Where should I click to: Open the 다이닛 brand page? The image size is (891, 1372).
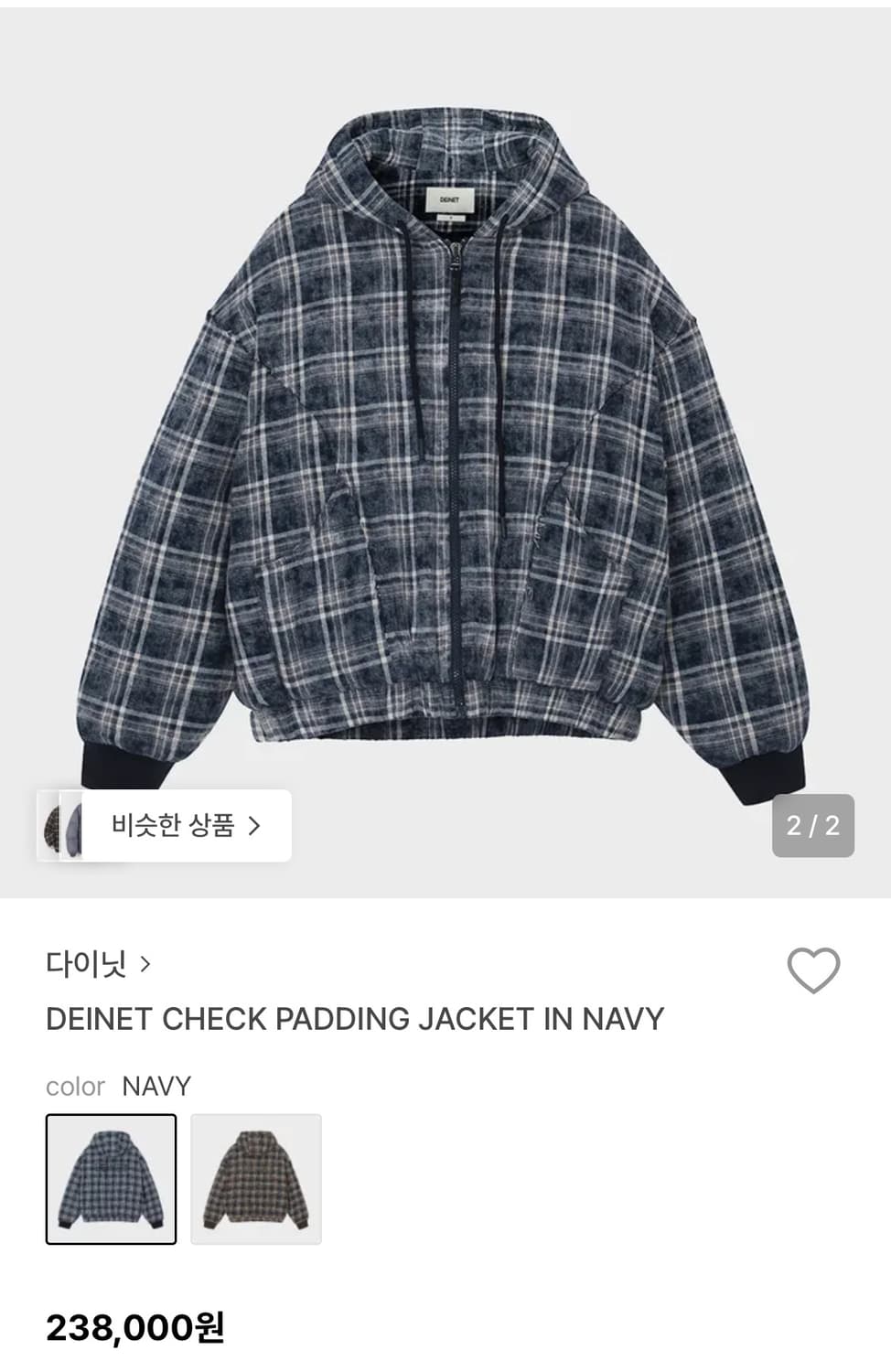[98, 963]
